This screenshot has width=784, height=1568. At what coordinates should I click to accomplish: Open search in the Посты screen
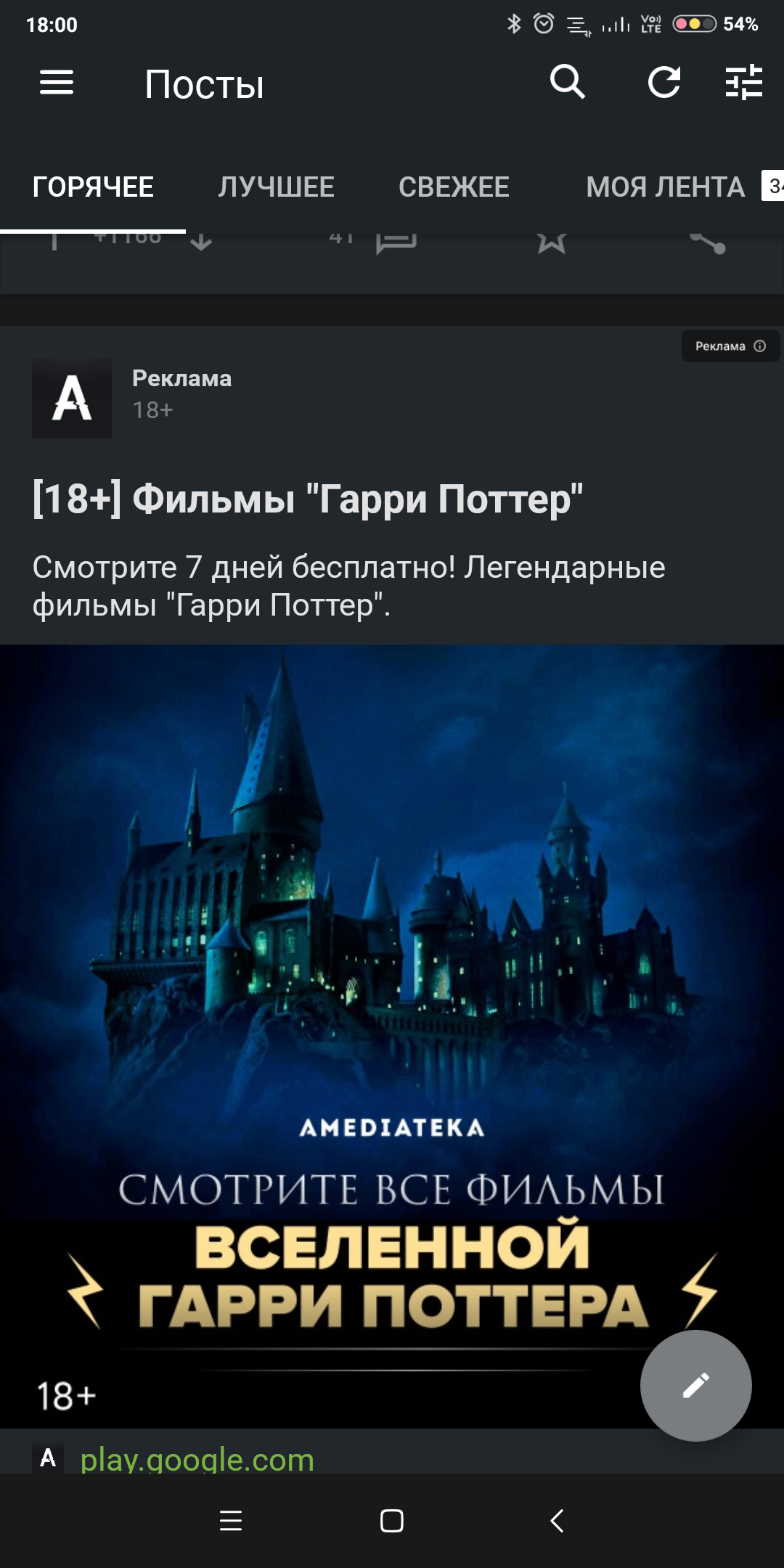pyautogui.click(x=567, y=82)
